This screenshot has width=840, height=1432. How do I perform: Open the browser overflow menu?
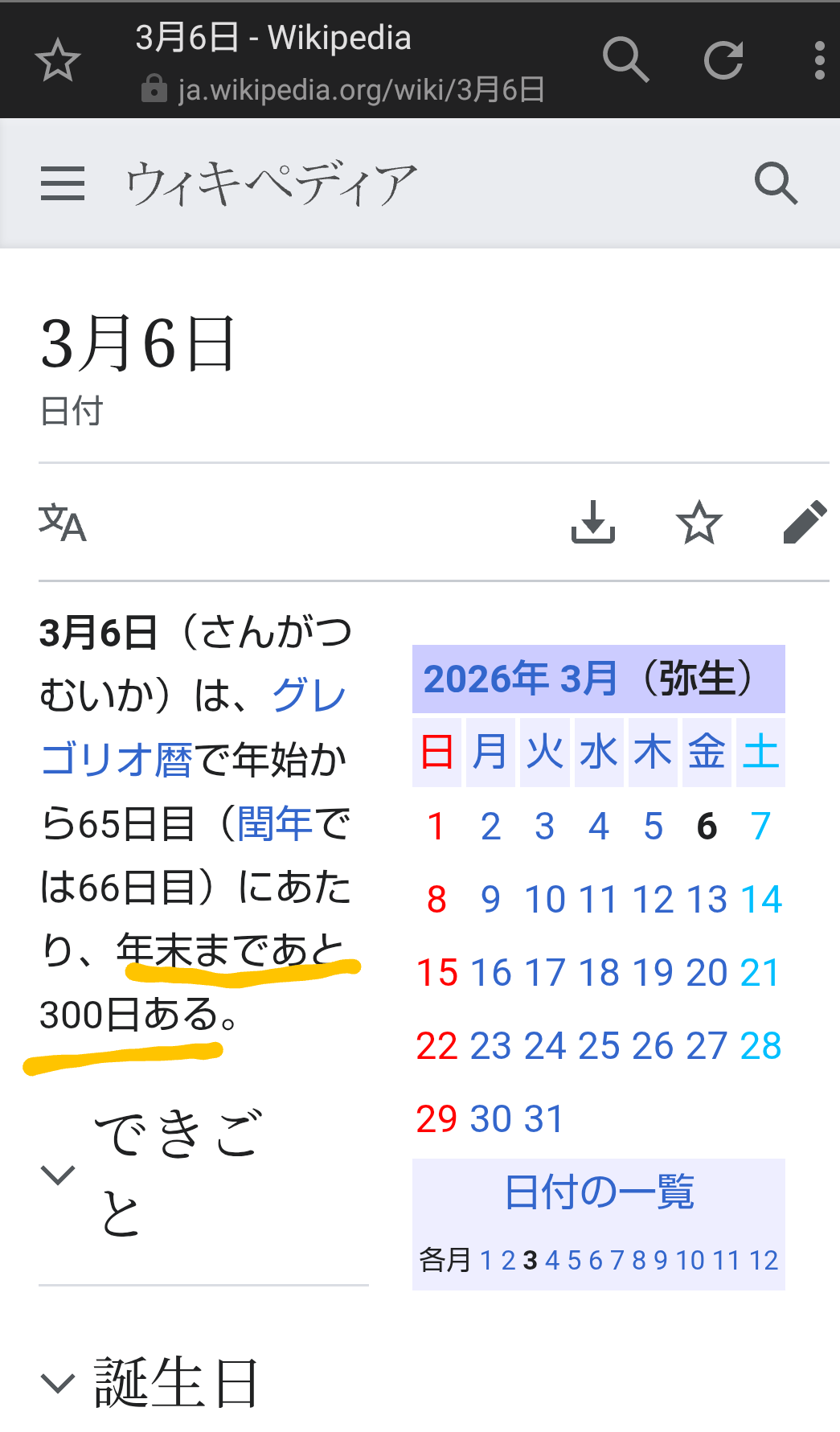(819, 60)
